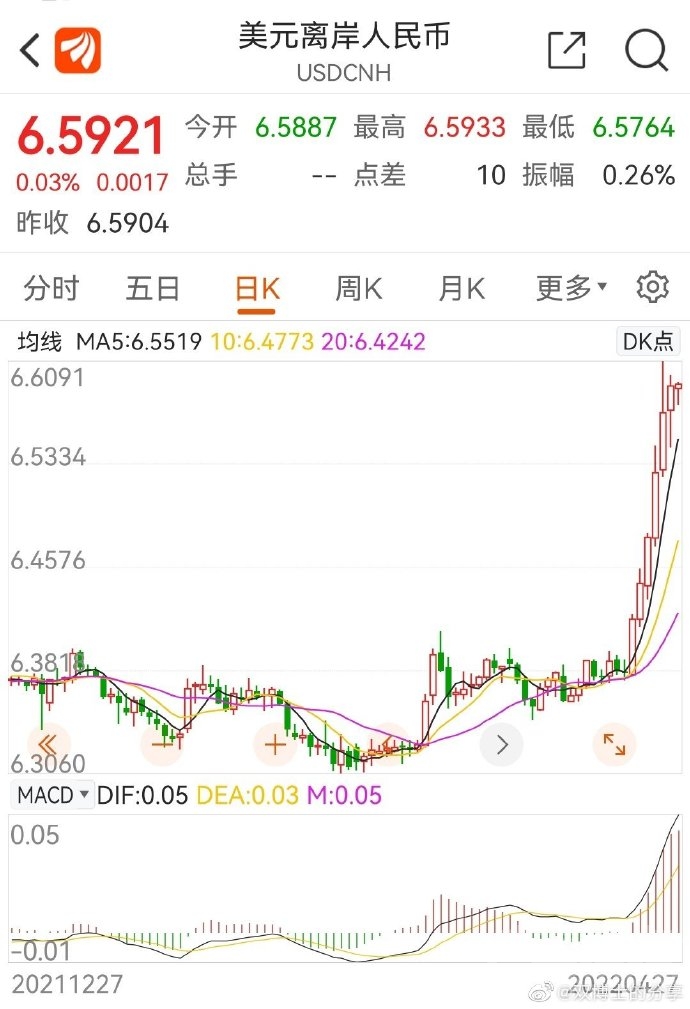
Task: Switch to the 周K chart tab
Action: tap(358, 289)
